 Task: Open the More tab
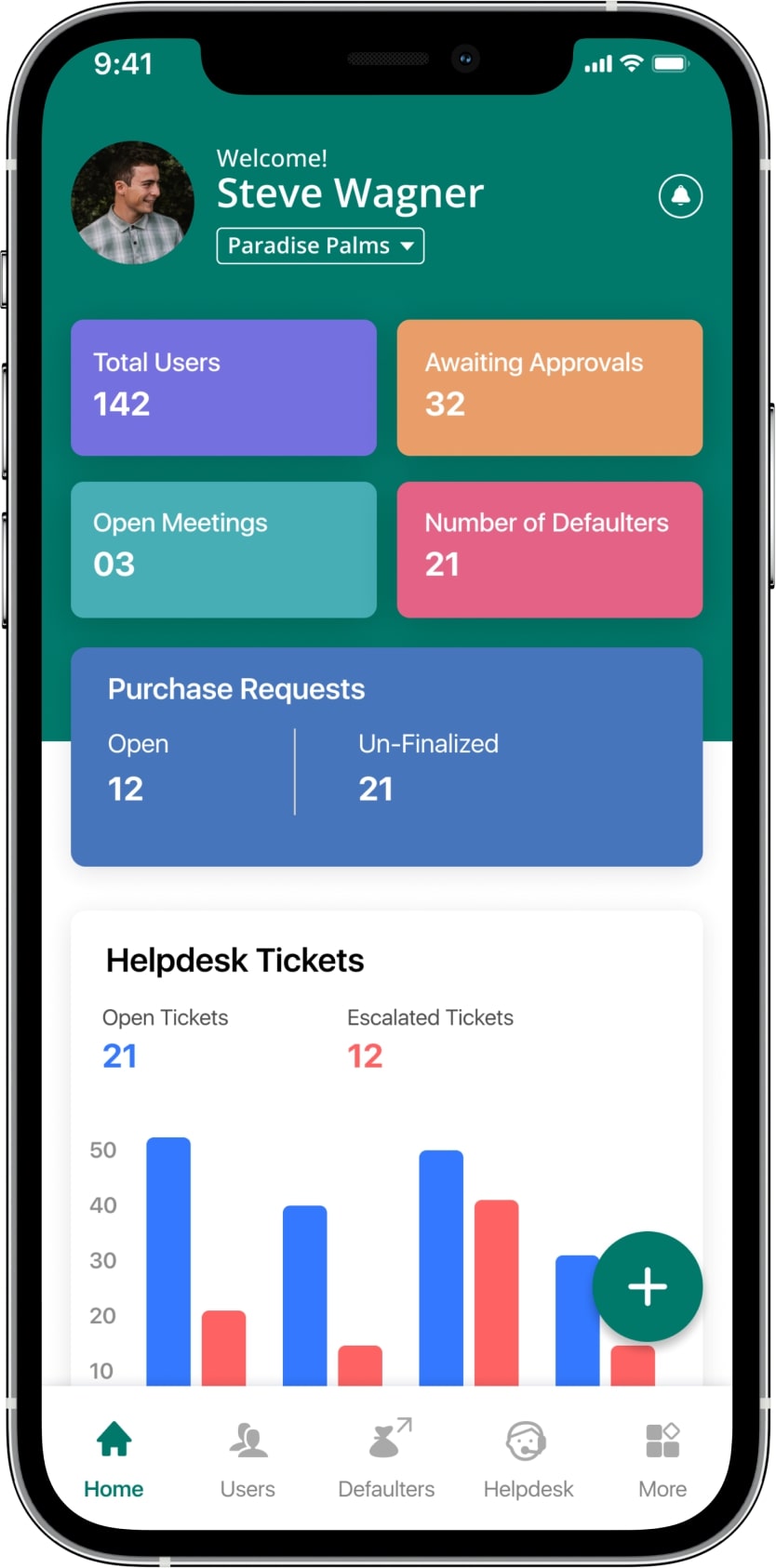tap(662, 1458)
